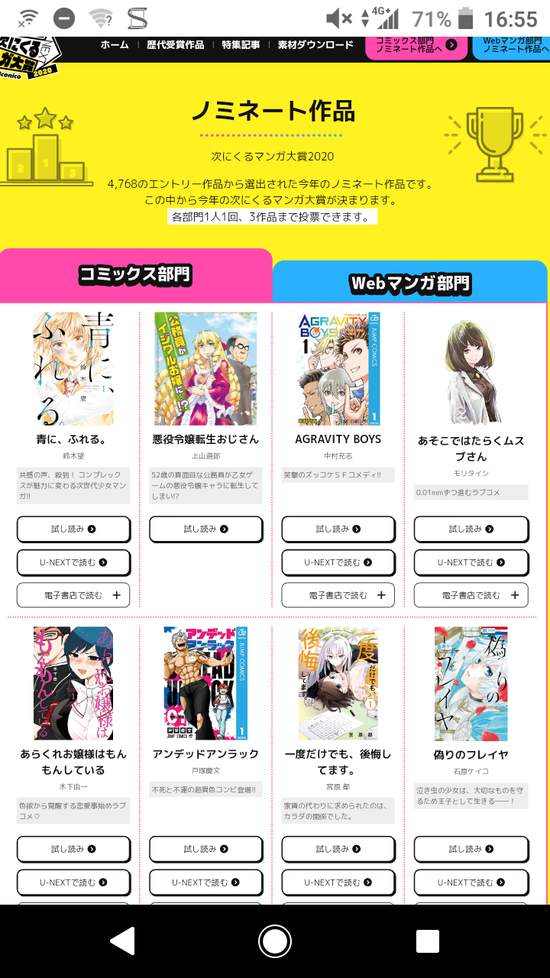Screen dimensions: 550x978
Task: Tap 試し読み for 一度だけでも、後悔してます。
Action: [339, 849]
